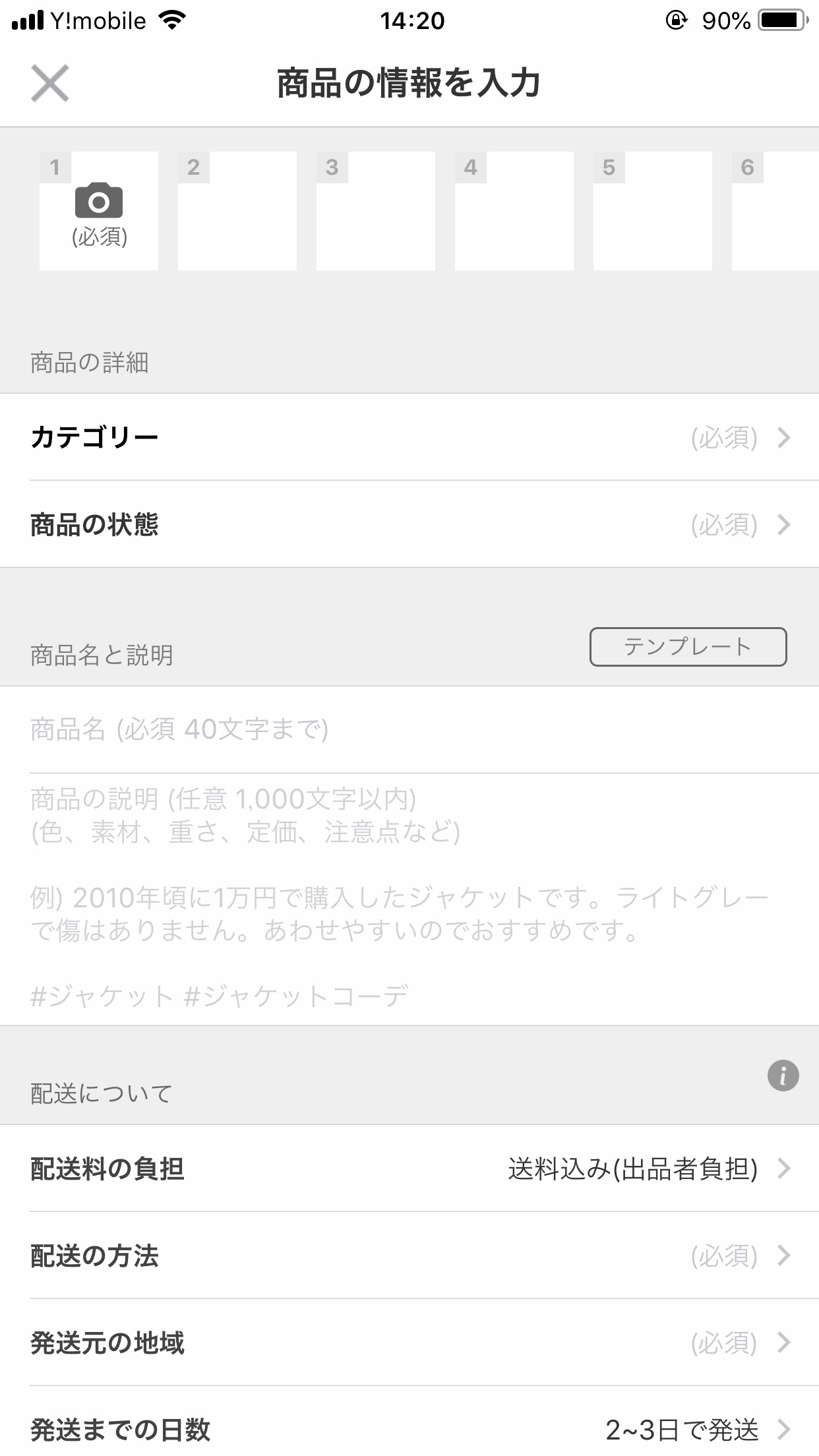Select 商品の状態
819x1456 pixels.
(x=409, y=524)
